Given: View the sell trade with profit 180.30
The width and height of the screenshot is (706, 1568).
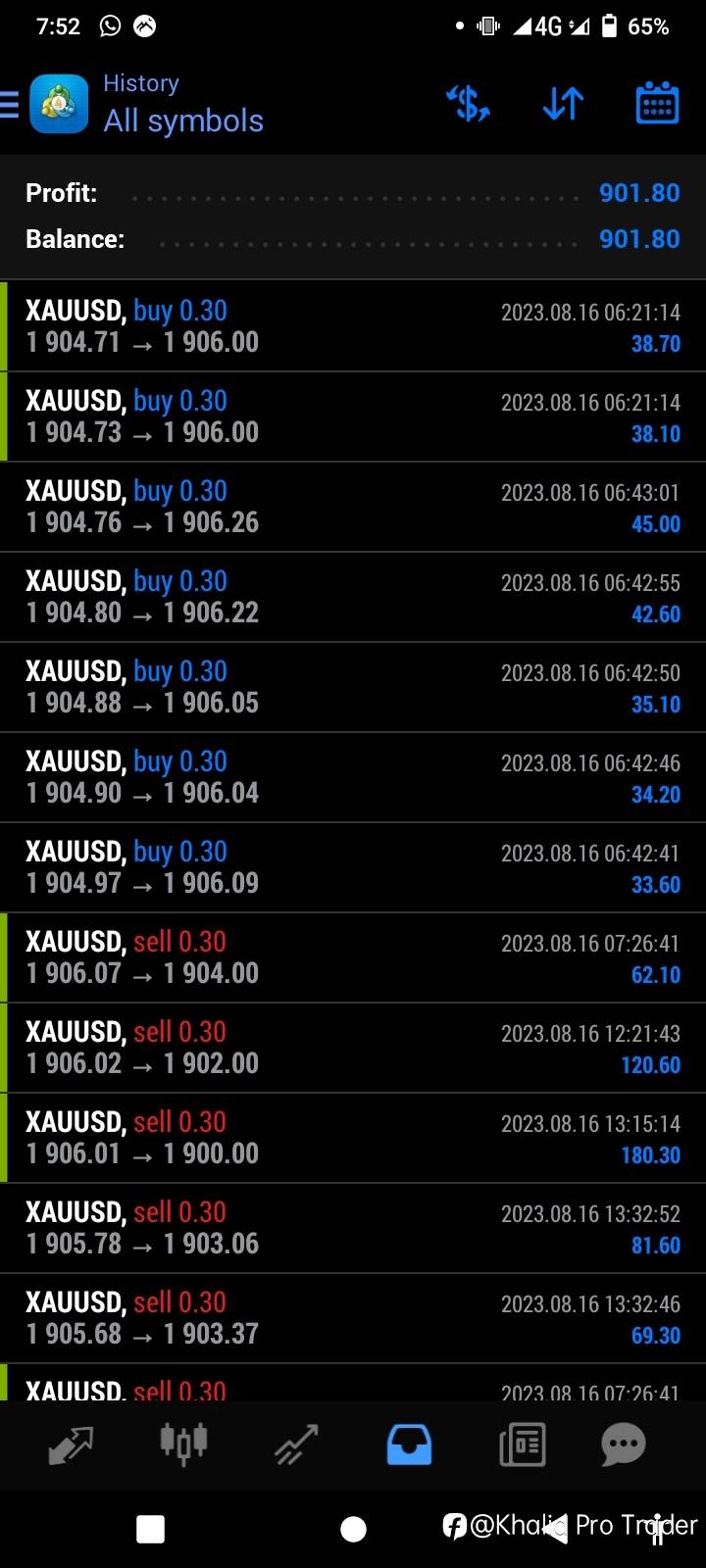Looking at the screenshot, I should click(353, 1138).
